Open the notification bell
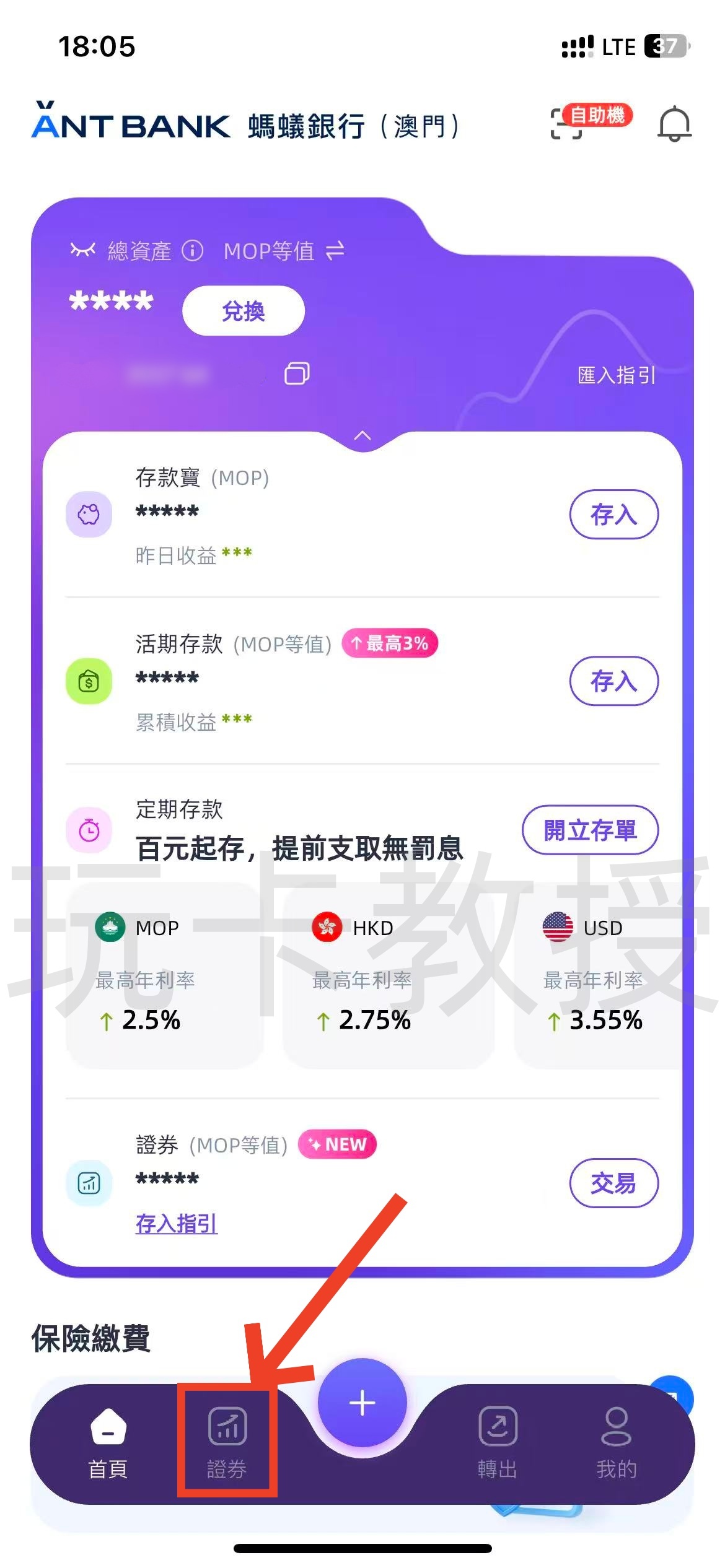The image size is (725, 1568). (x=675, y=124)
